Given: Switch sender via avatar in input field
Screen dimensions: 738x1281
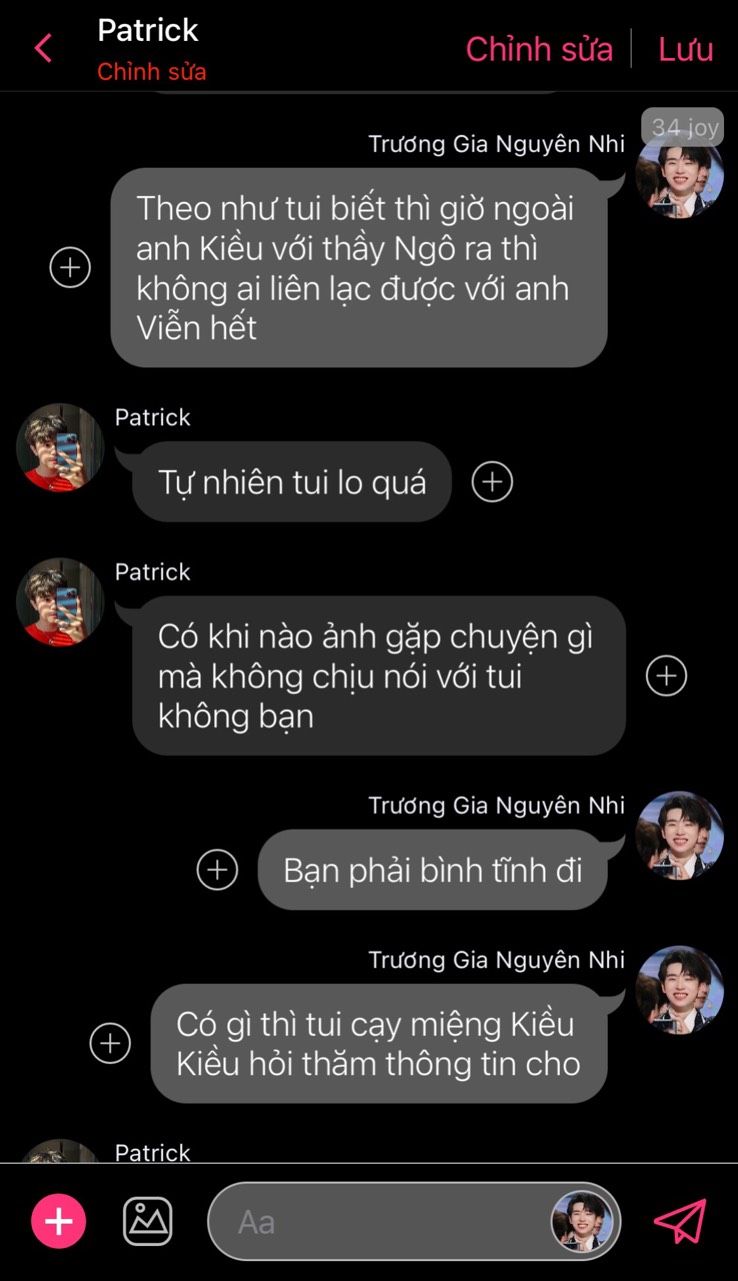Looking at the screenshot, I should [x=581, y=1221].
